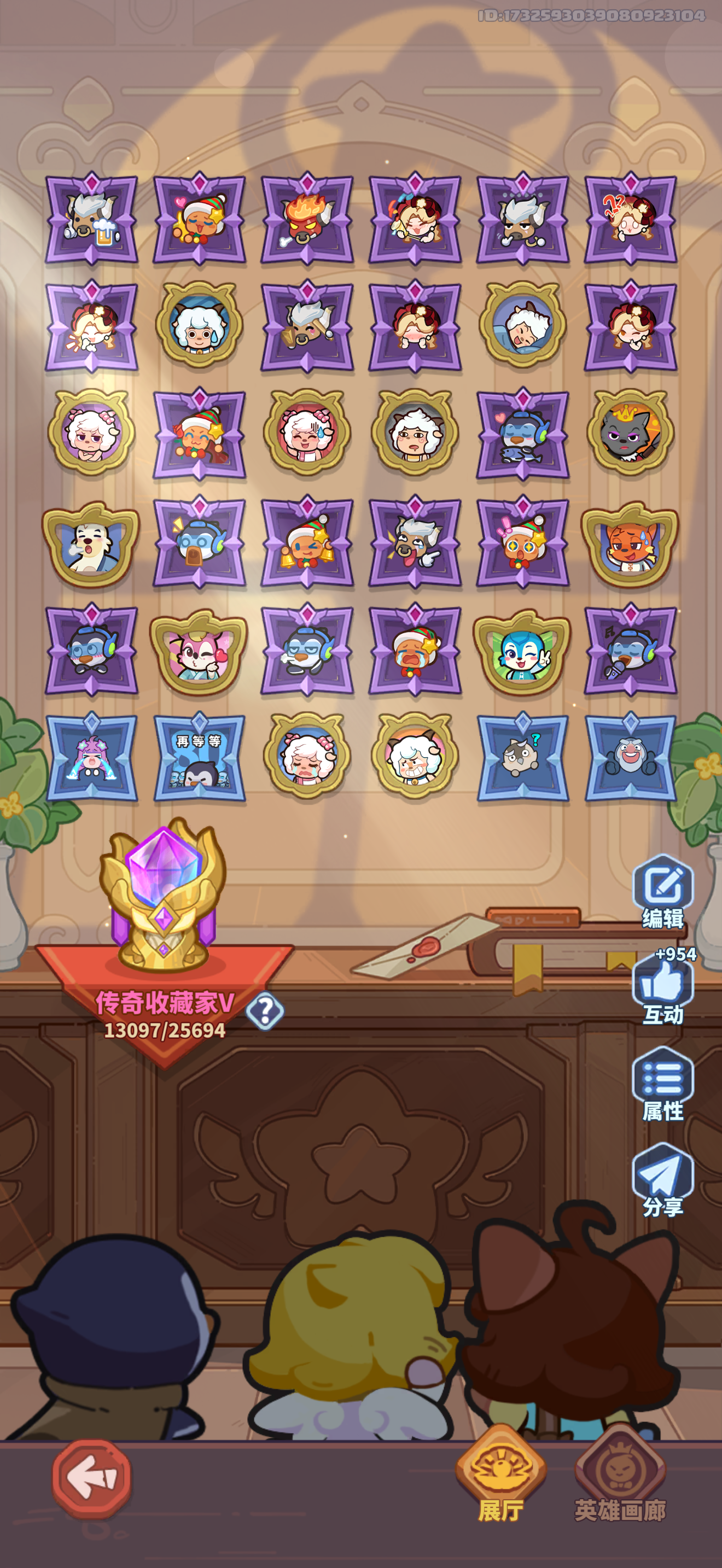Image resolution: width=722 pixels, height=1568 pixels.
Task: Open the girl with red question marks badge
Action: (x=631, y=219)
